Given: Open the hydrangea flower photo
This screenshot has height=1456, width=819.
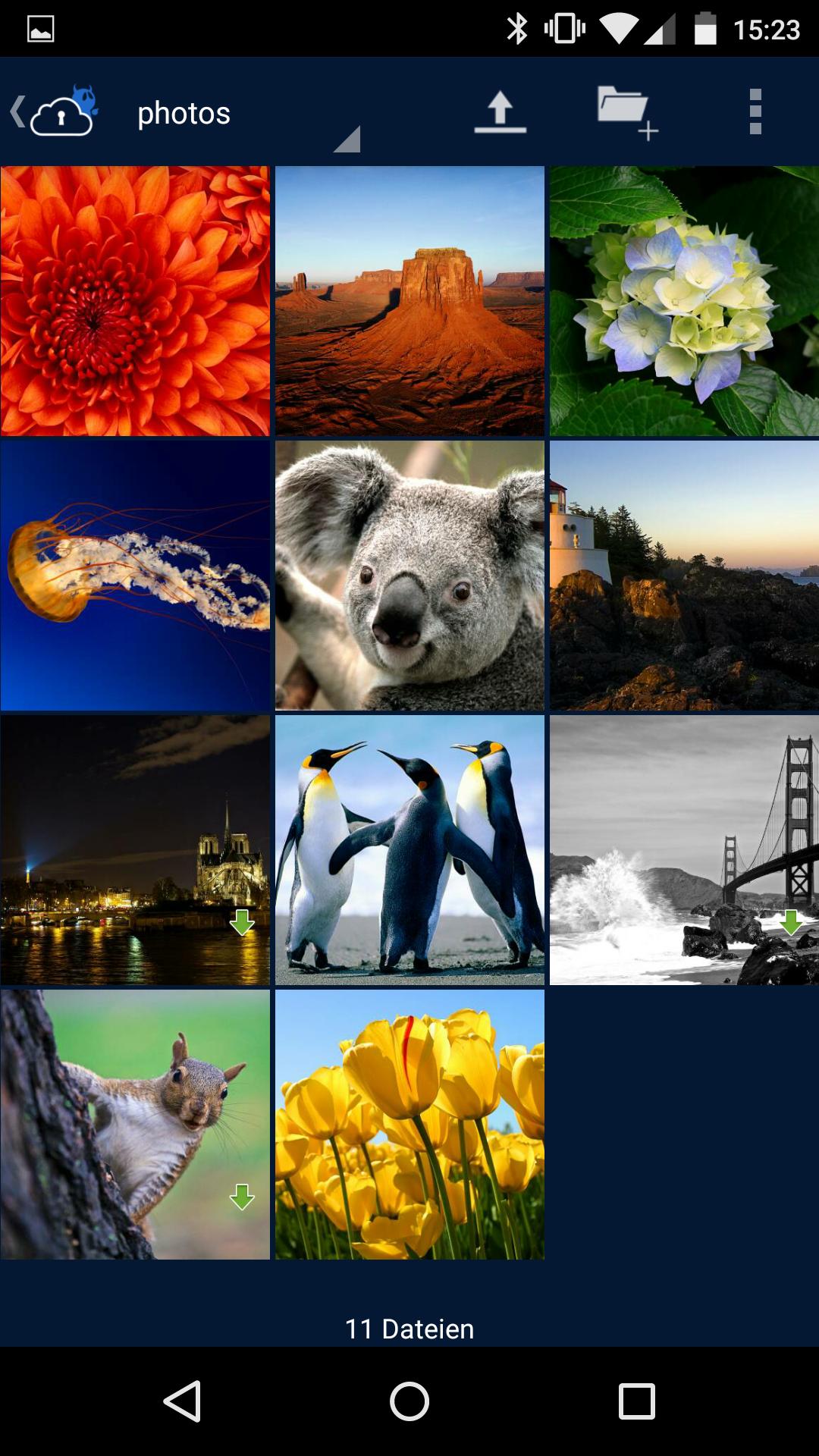Looking at the screenshot, I should [684, 301].
